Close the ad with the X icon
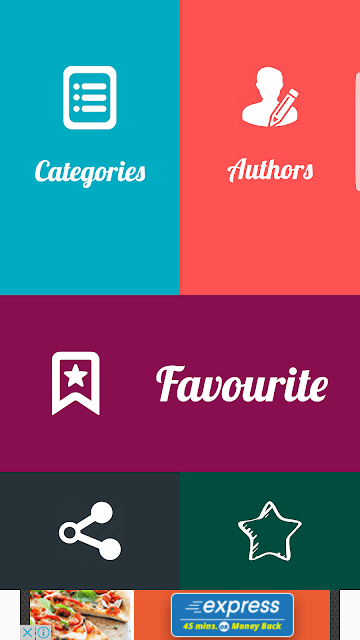 [x=27, y=633]
